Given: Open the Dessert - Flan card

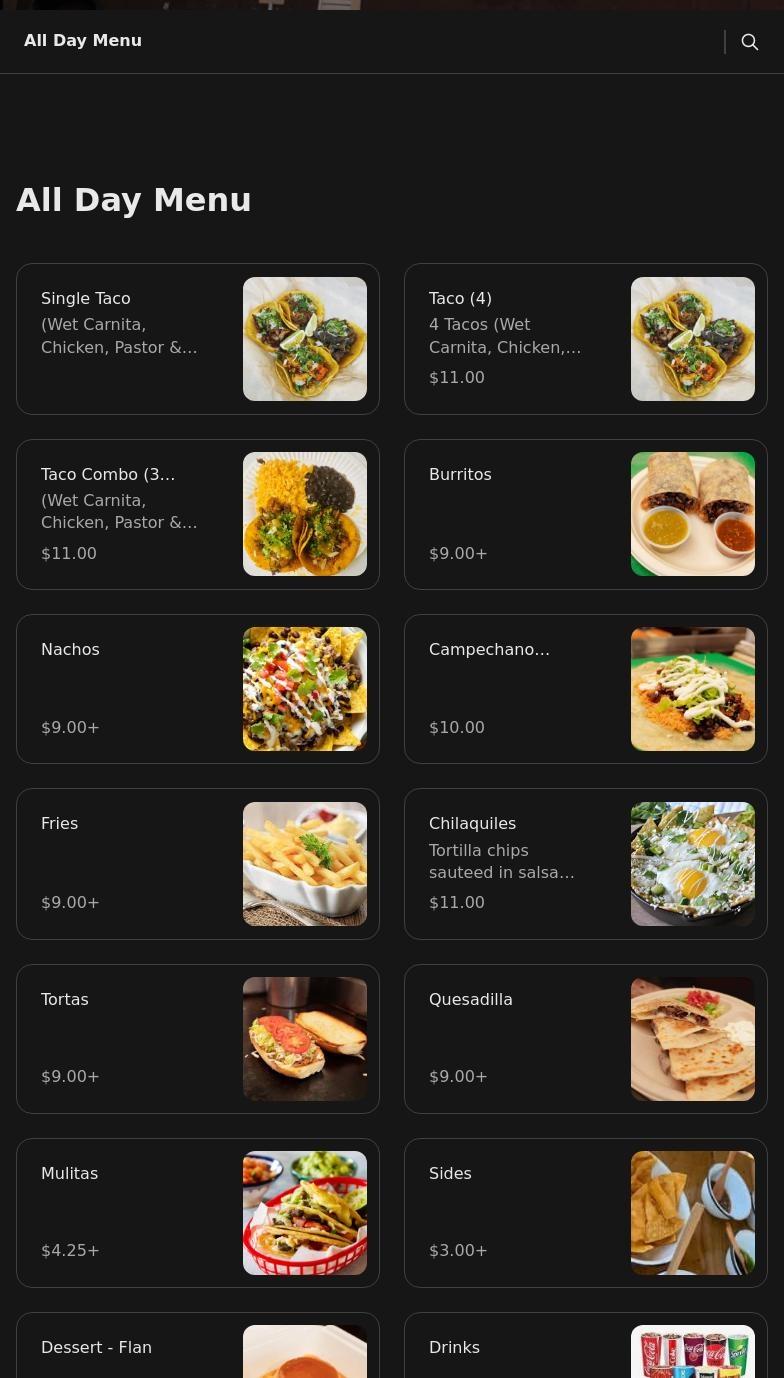Looking at the screenshot, I should point(198,1348).
